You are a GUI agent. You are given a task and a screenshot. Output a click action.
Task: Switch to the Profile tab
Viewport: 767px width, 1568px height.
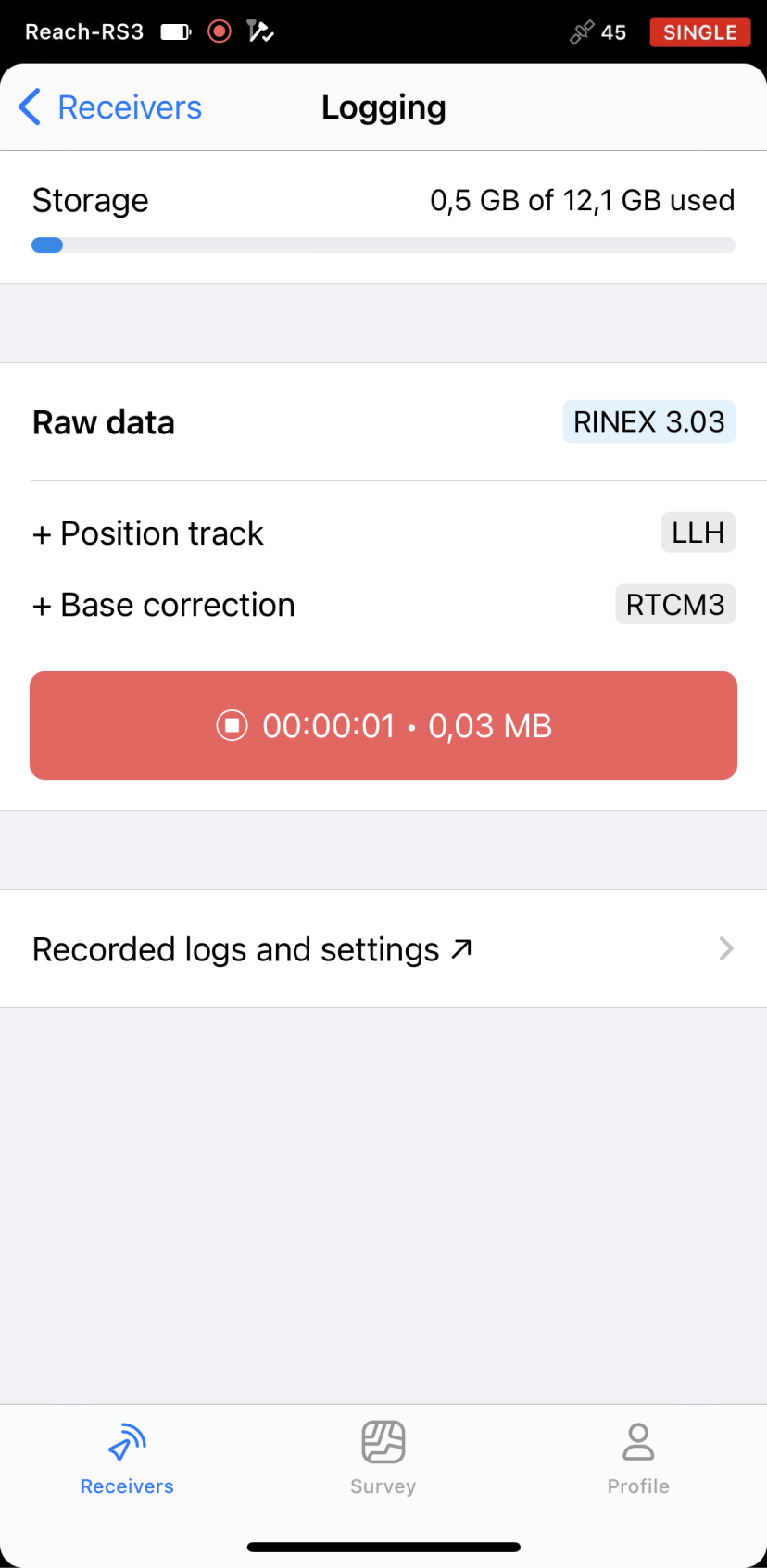tap(638, 1459)
